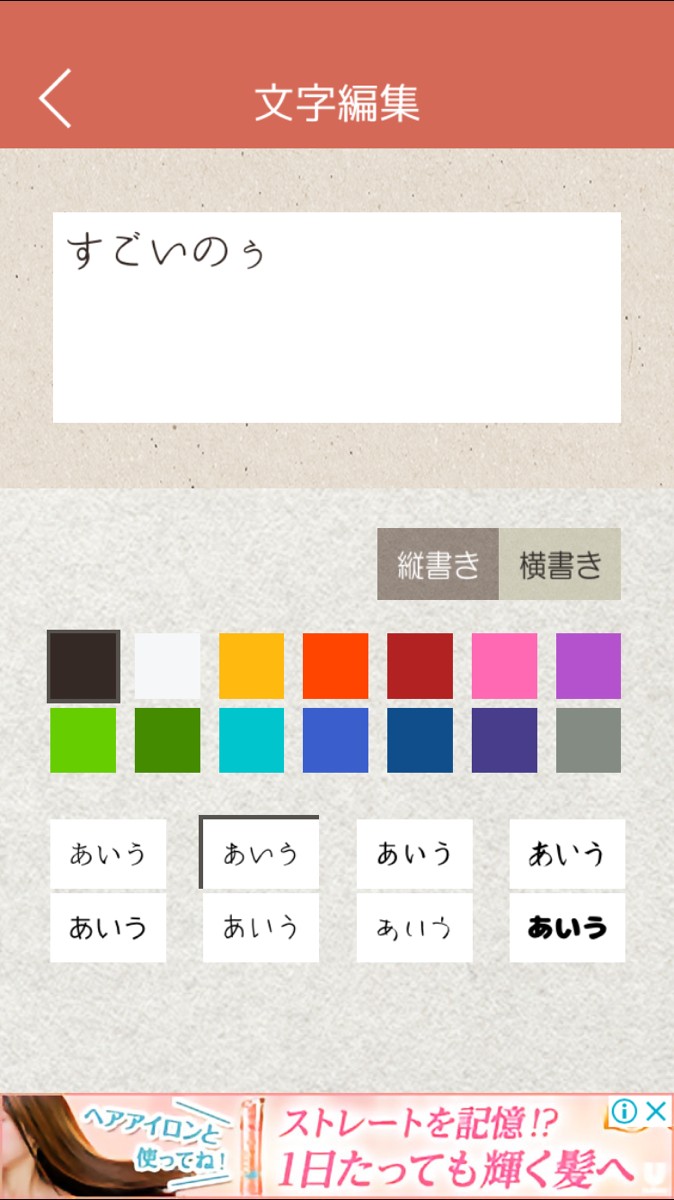The width and height of the screenshot is (674, 1200).
Task: Select the white color swatch
Action: [x=167, y=666]
